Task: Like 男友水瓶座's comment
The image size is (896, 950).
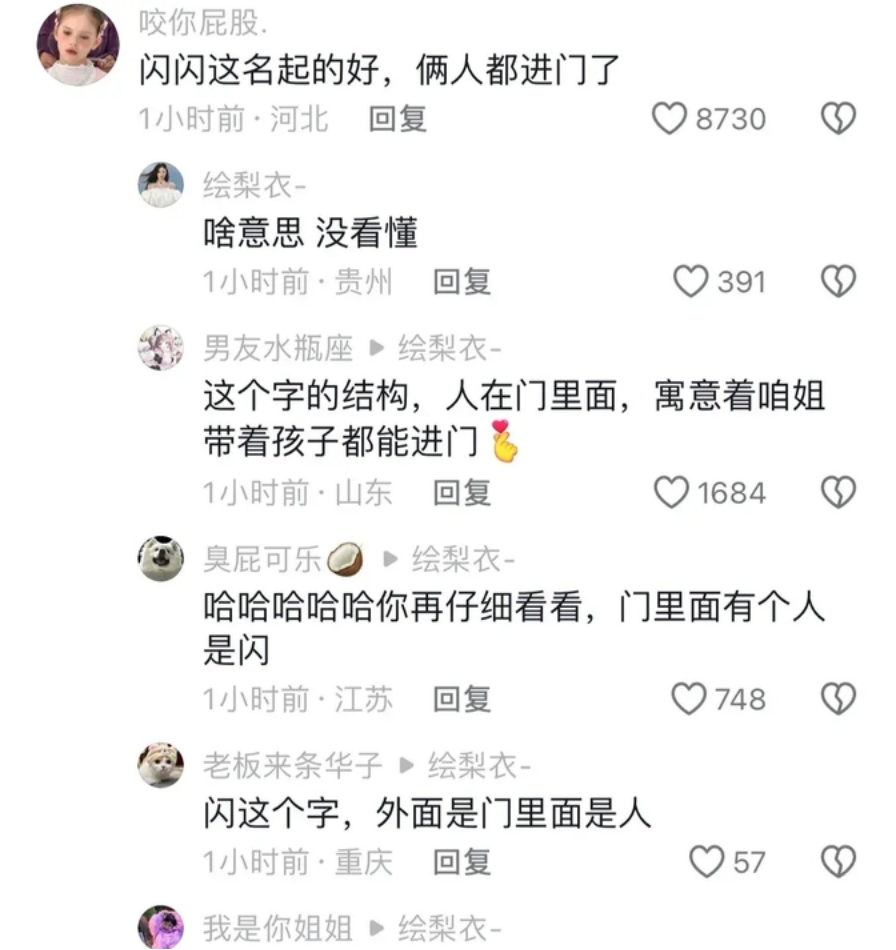Action: click(x=671, y=493)
